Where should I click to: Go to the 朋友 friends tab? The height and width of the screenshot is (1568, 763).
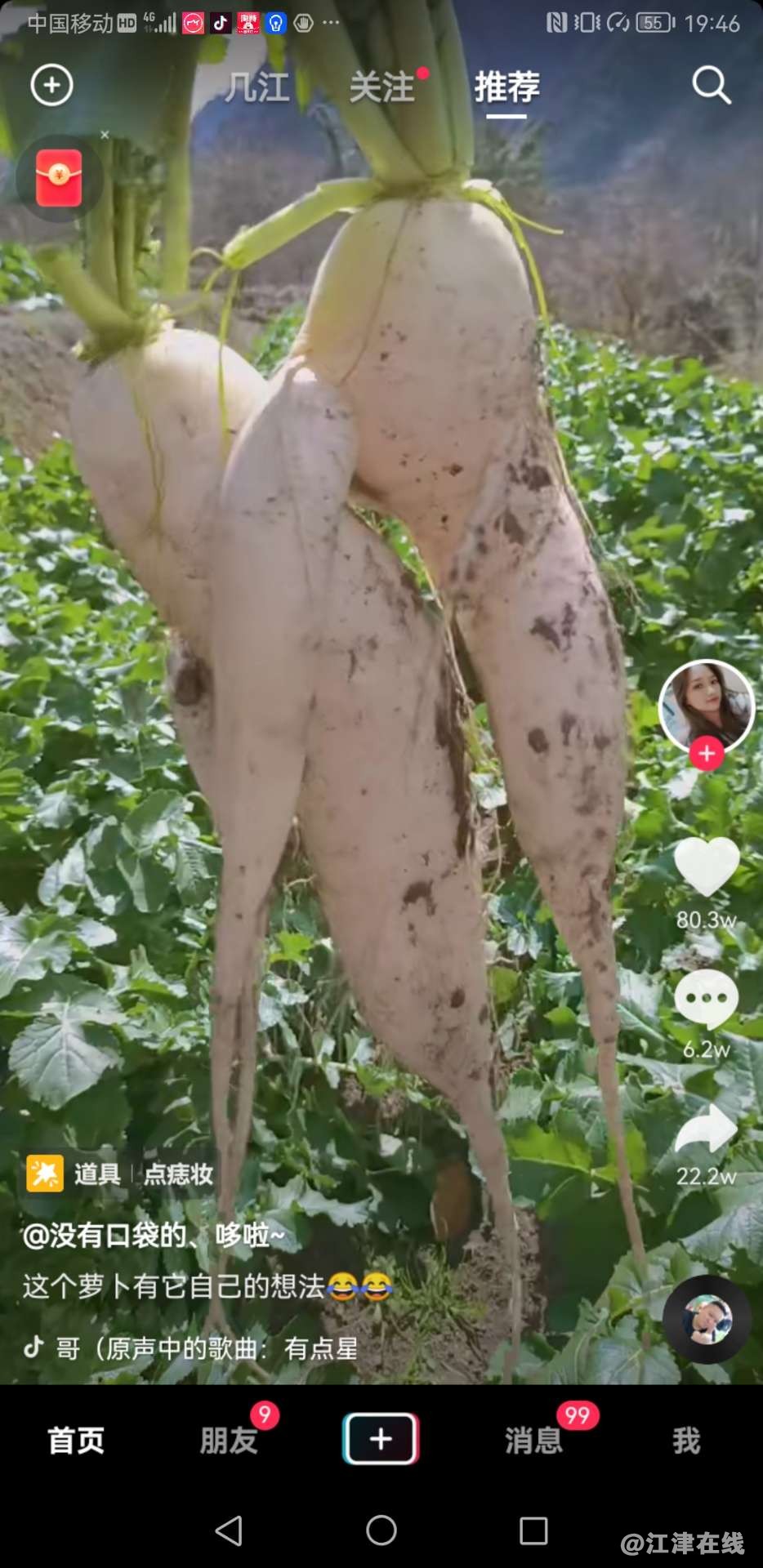(229, 1440)
